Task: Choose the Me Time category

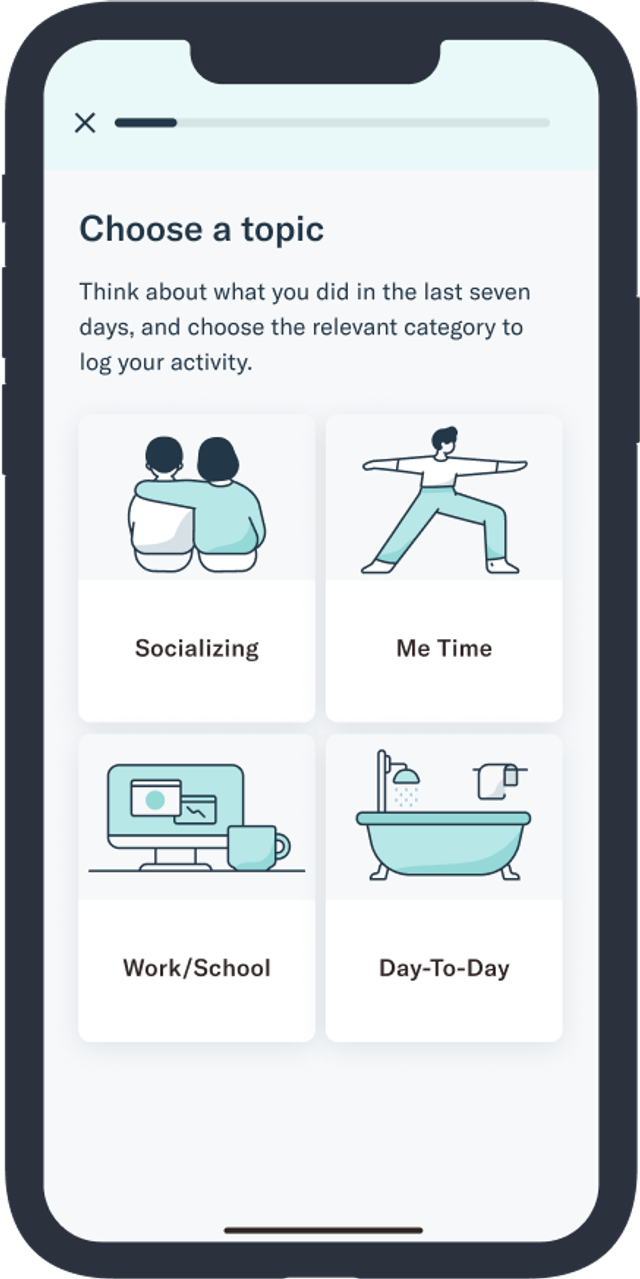Action: pos(444,568)
